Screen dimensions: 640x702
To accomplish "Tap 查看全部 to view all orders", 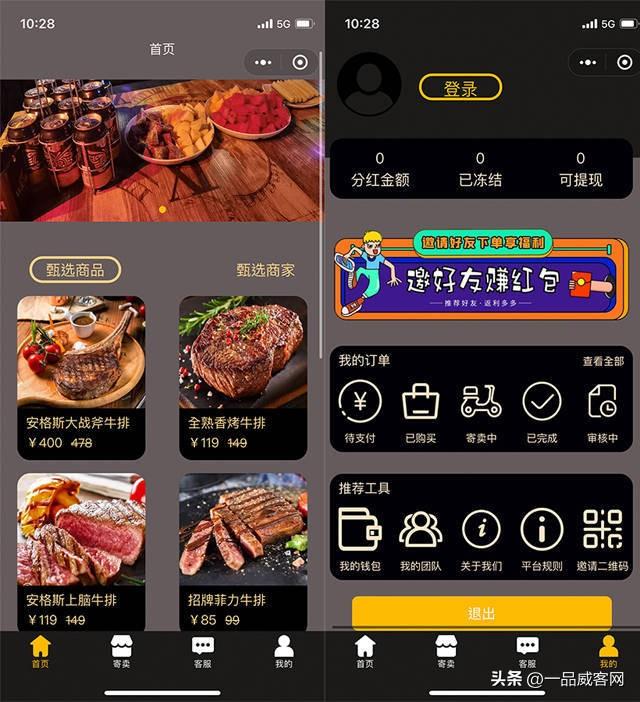I will click(603, 361).
